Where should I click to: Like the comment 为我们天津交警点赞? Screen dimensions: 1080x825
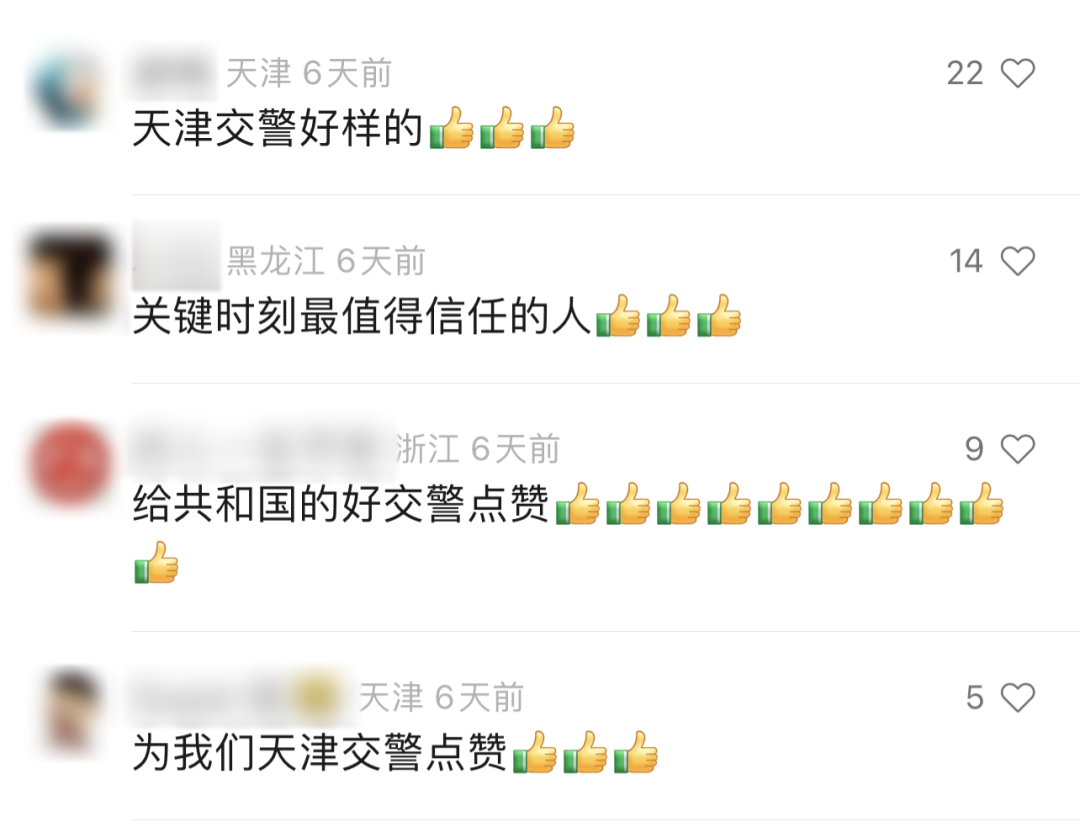click(x=1017, y=697)
